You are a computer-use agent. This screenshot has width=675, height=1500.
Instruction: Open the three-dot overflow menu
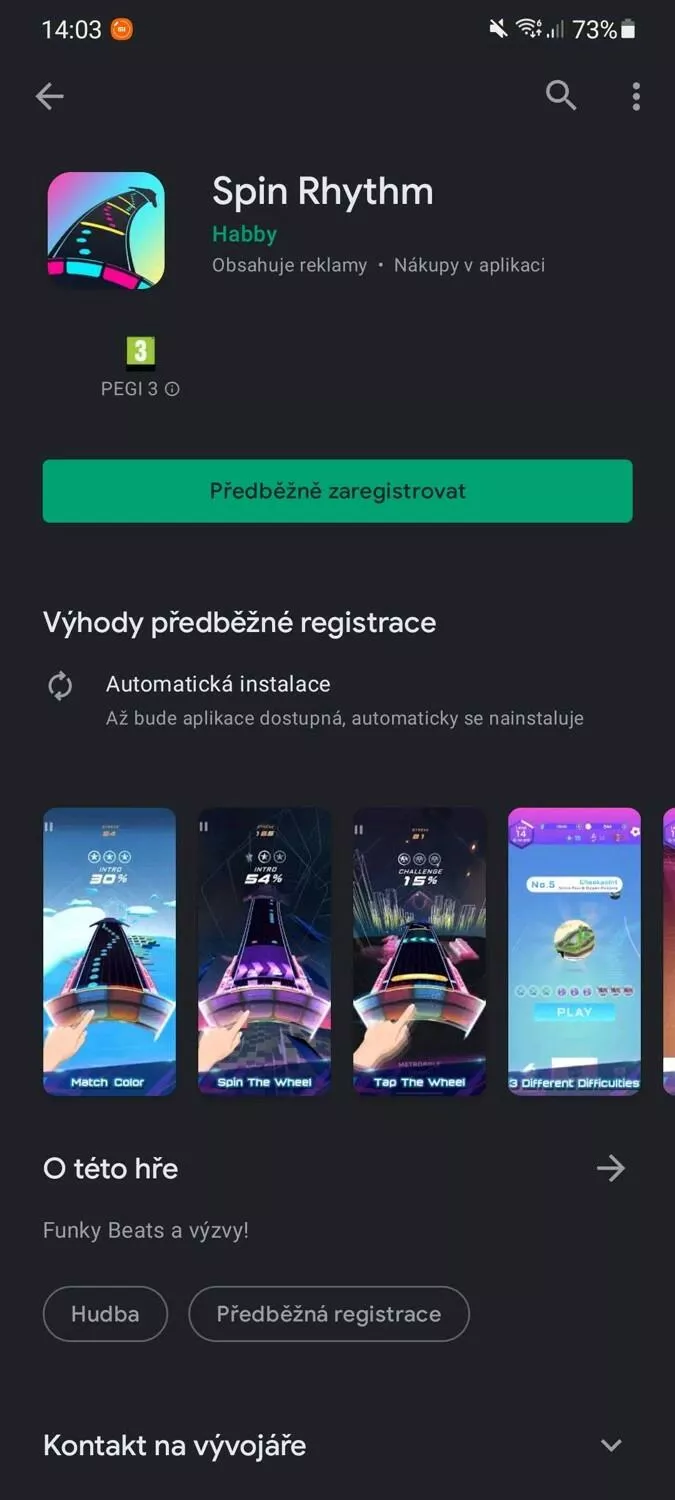[636, 96]
